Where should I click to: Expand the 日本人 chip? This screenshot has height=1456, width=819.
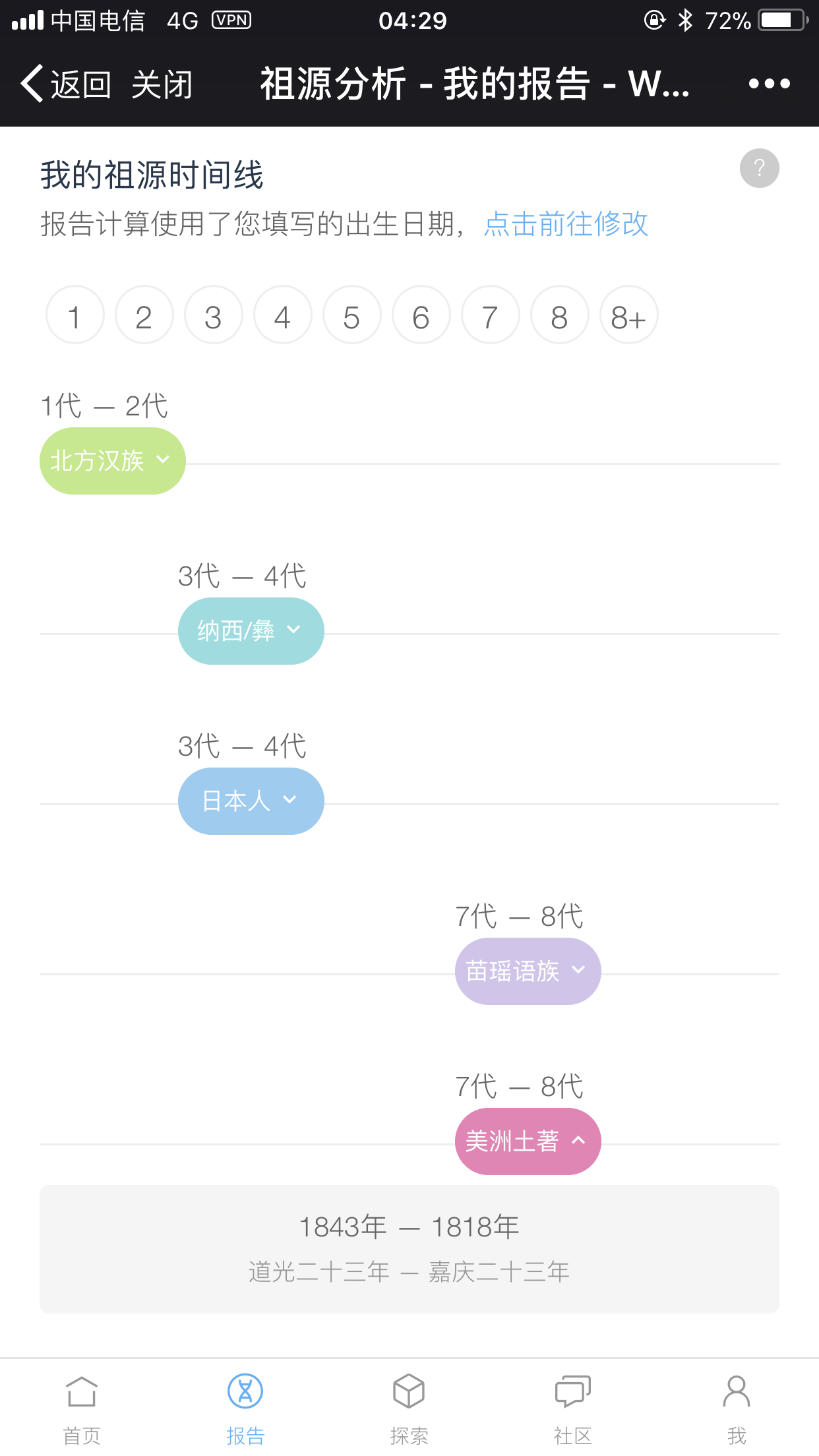(x=251, y=801)
